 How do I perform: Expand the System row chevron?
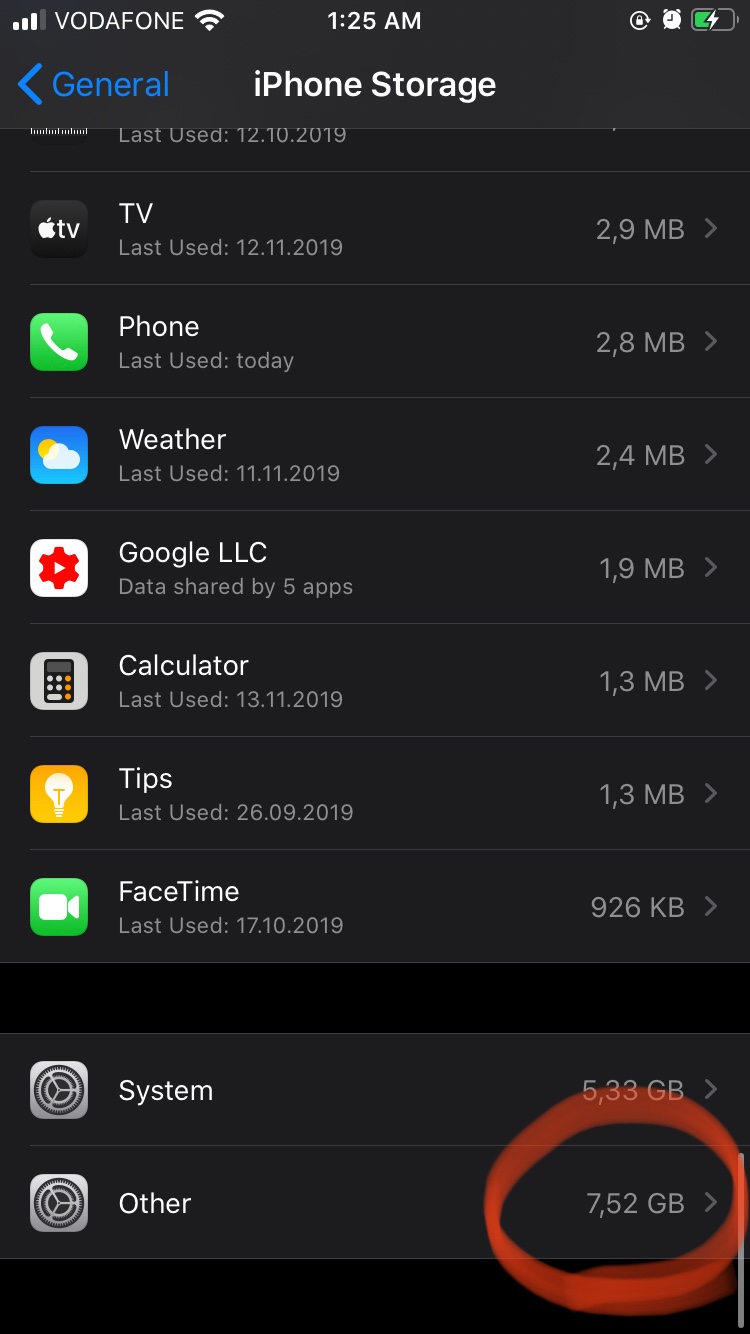[x=711, y=1090]
